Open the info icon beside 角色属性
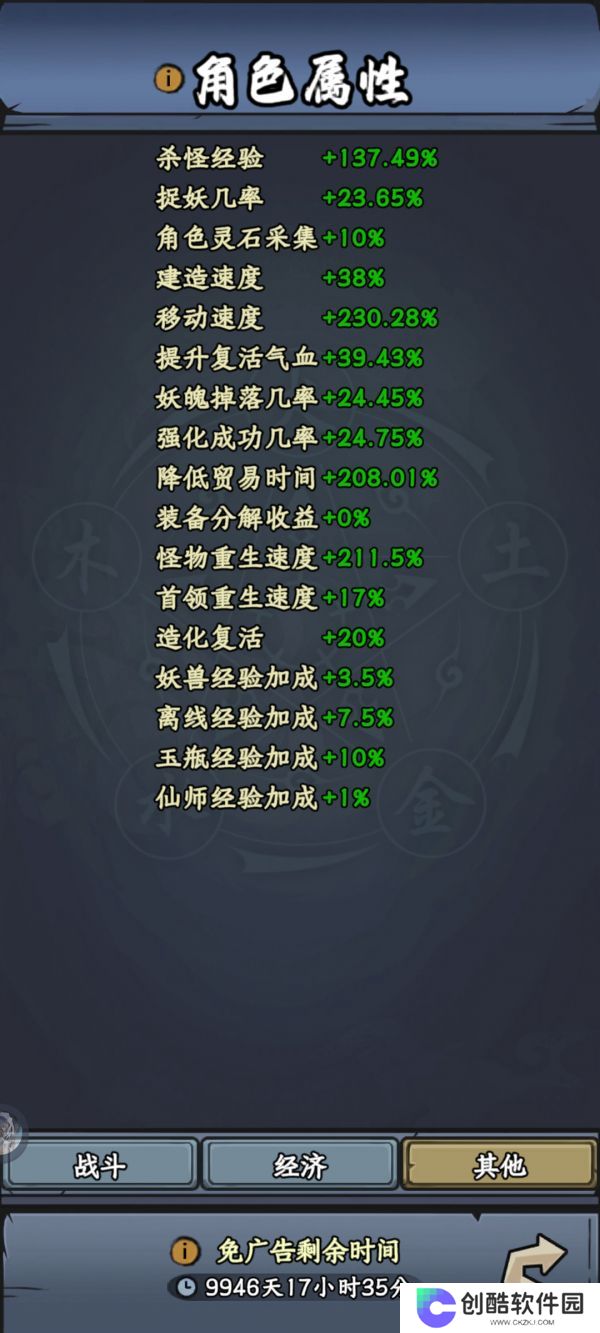 coord(170,78)
